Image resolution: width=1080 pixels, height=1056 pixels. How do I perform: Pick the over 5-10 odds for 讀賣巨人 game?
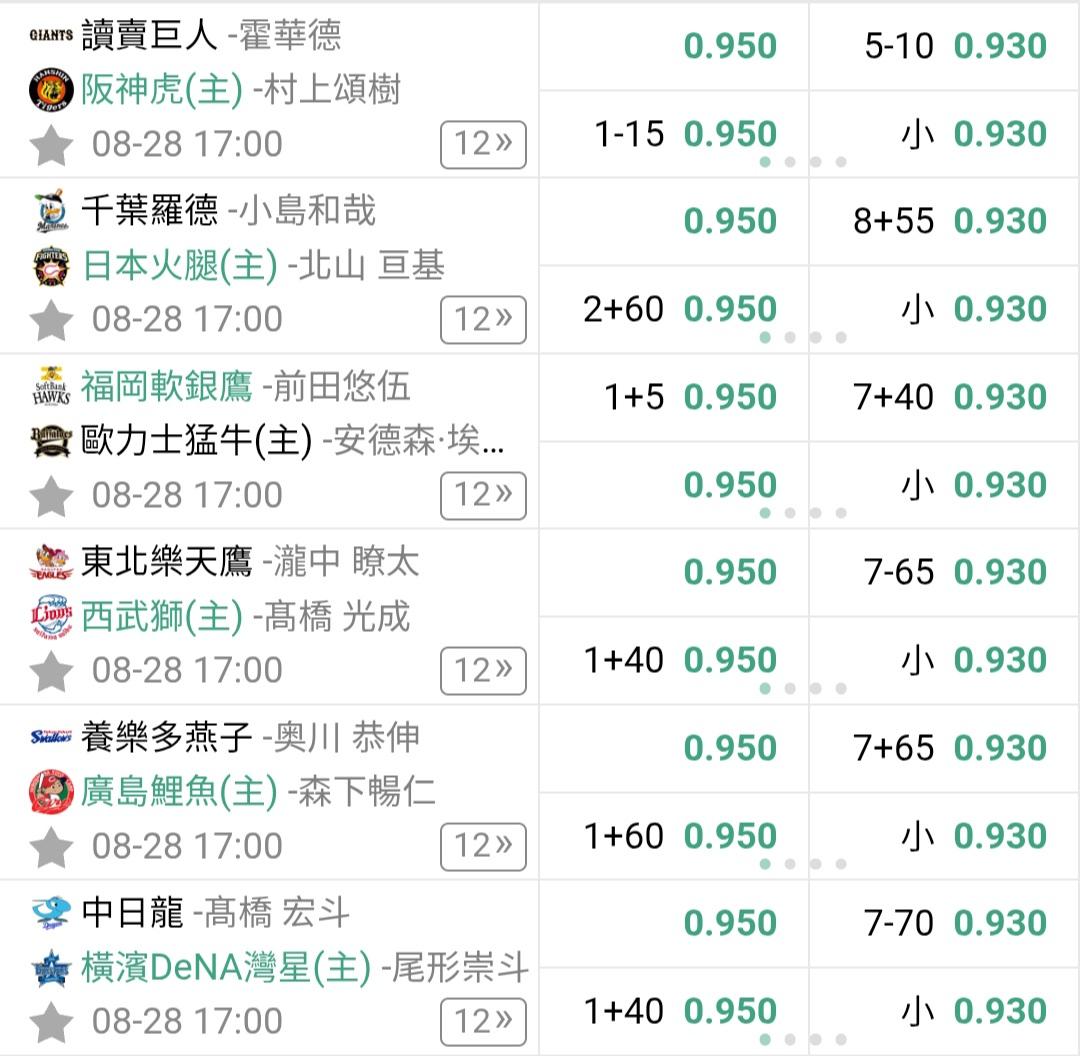[944, 46]
